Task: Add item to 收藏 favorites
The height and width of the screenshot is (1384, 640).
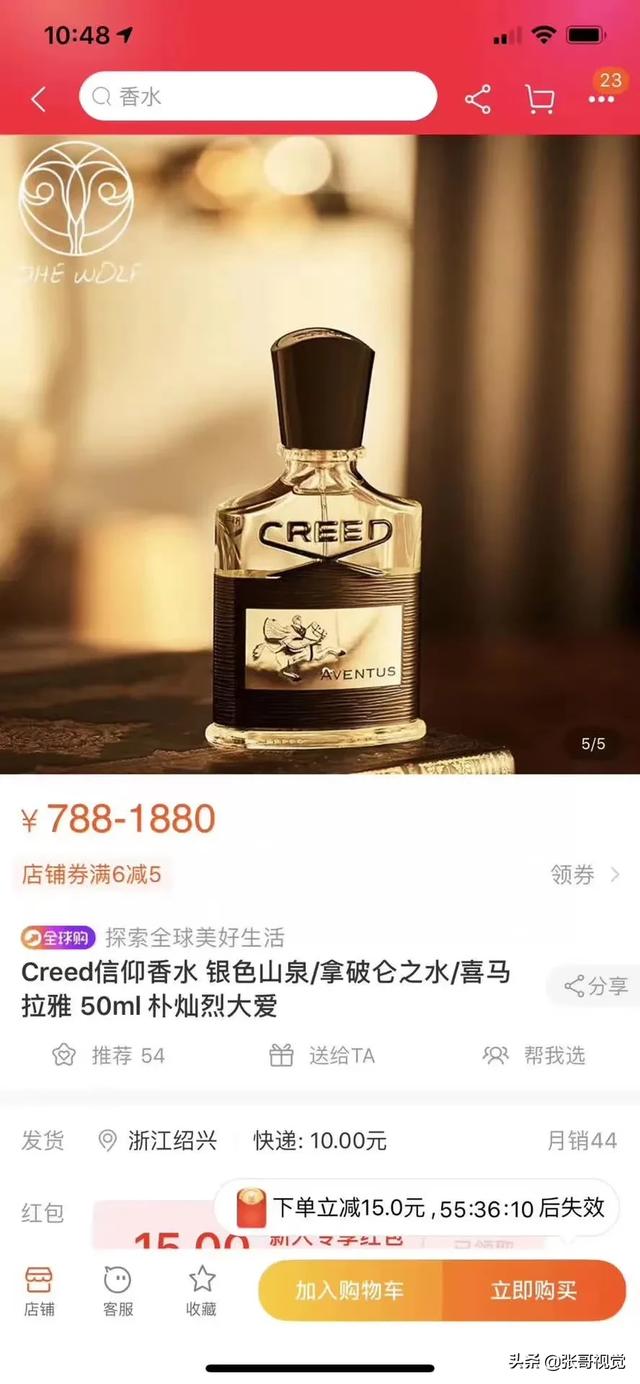Action: [201, 1290]
